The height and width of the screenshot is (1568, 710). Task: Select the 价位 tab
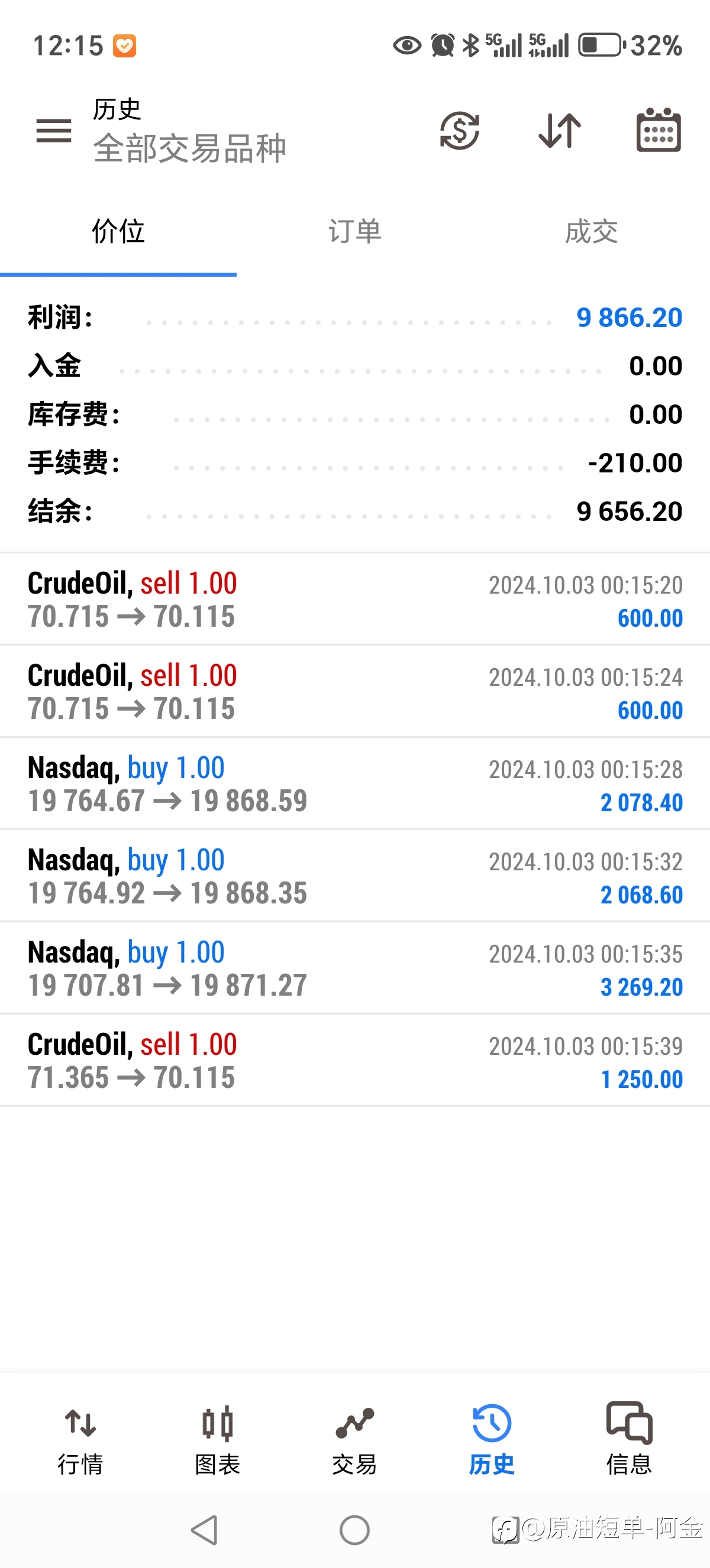coord(118,232)
